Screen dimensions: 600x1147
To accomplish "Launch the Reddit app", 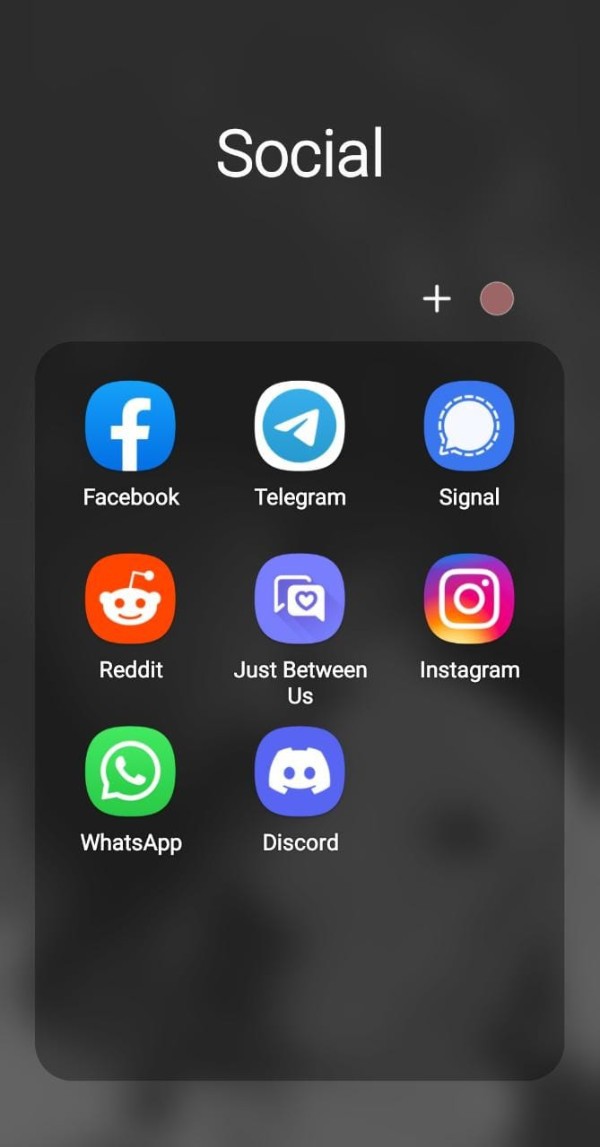I will (x=130, y=598).
